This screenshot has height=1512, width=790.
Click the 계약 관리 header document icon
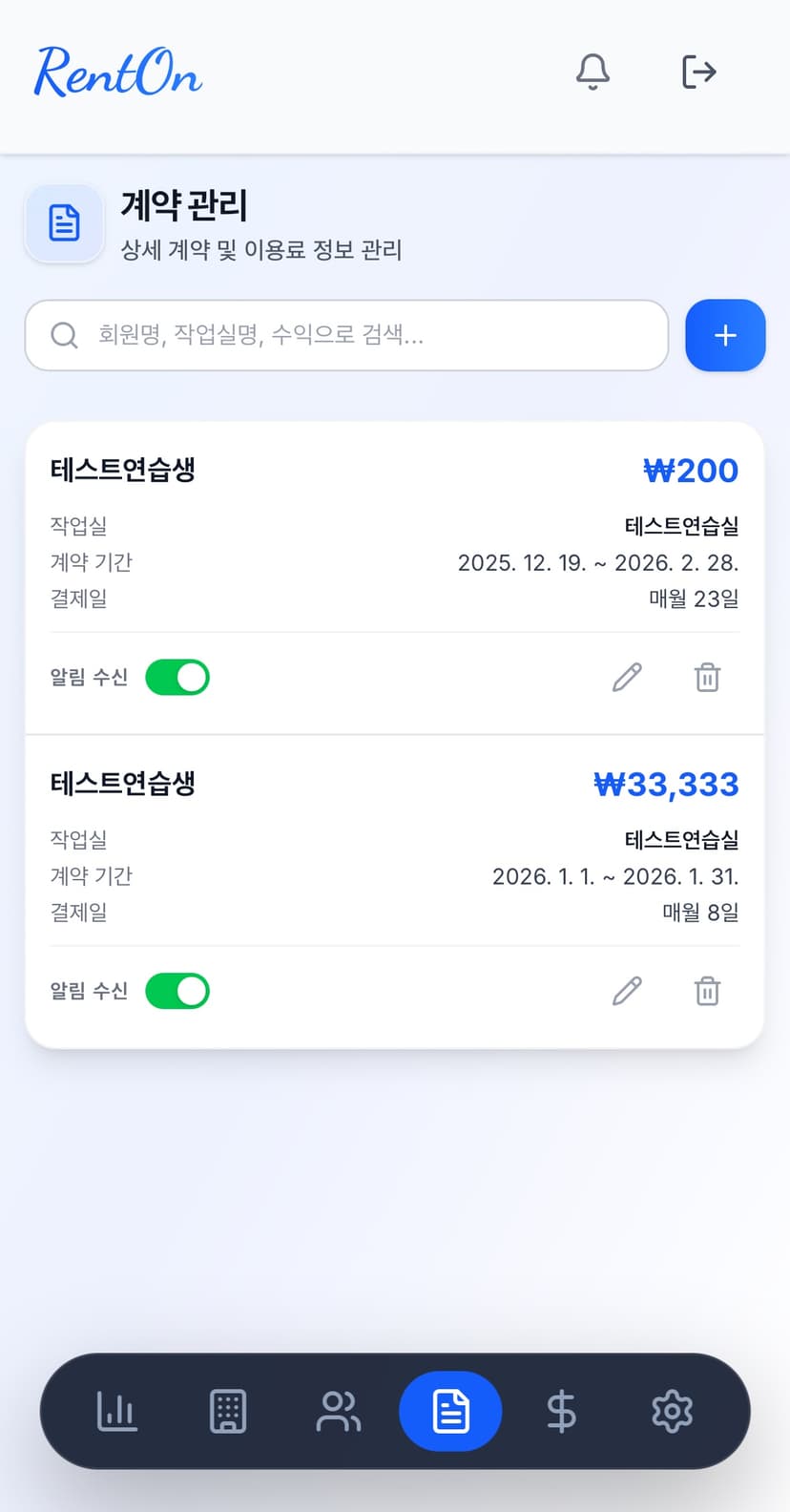click(64, 222)
